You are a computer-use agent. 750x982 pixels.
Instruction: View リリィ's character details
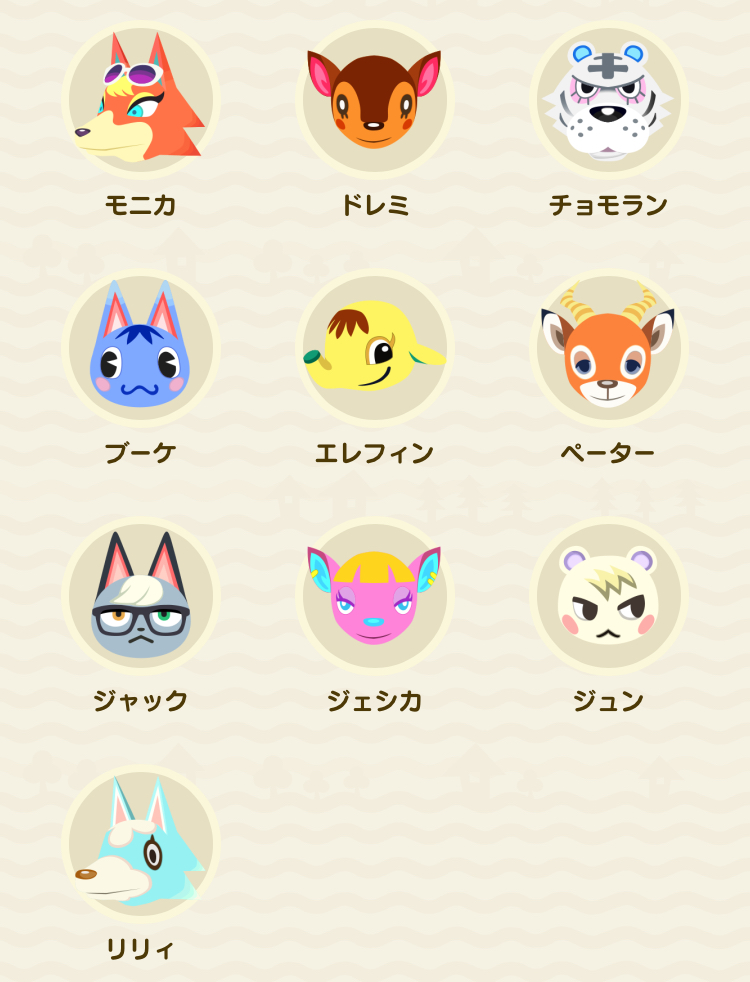tap(141, 844)
